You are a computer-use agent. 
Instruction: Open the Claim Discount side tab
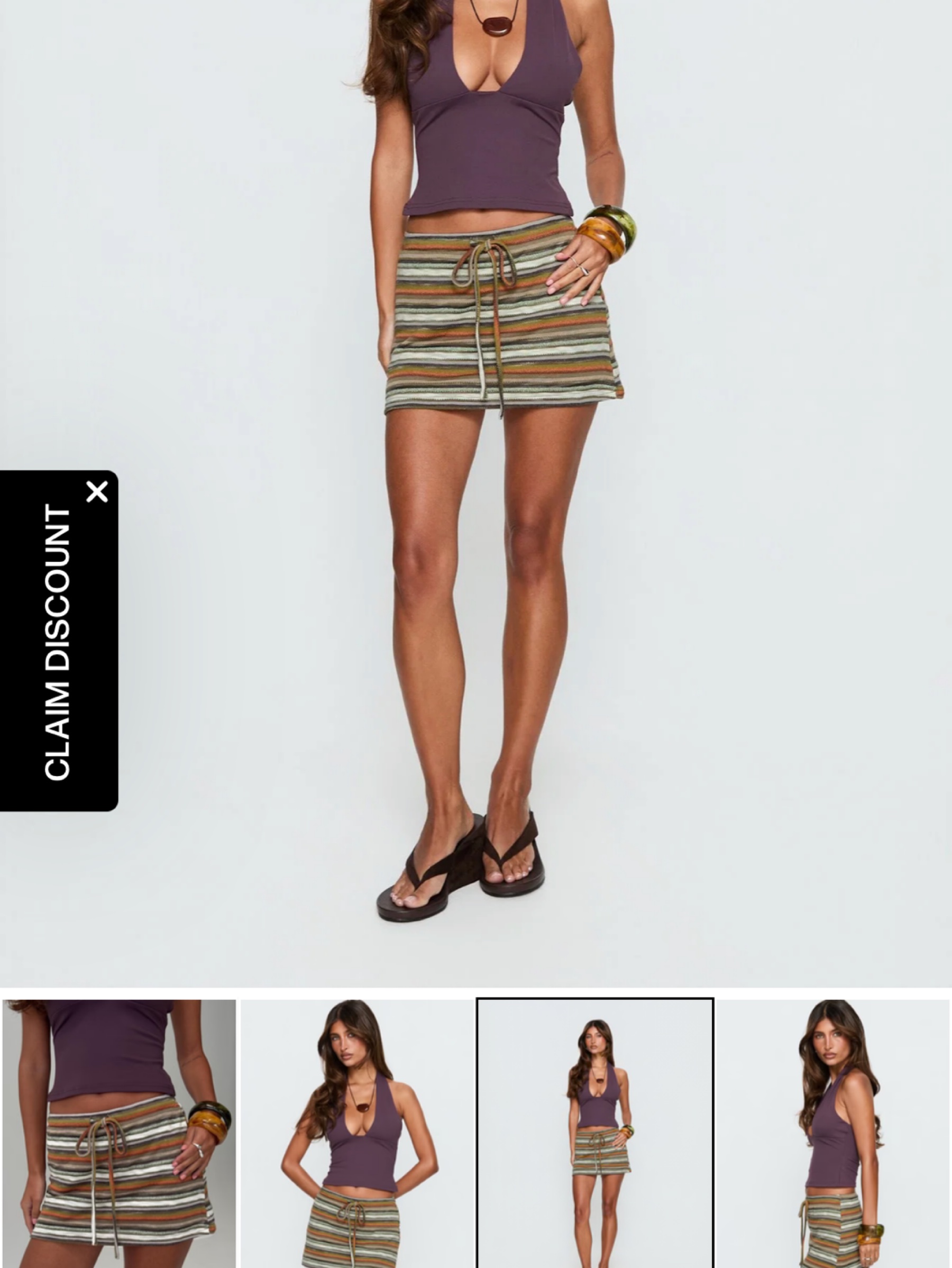[57, 642]
